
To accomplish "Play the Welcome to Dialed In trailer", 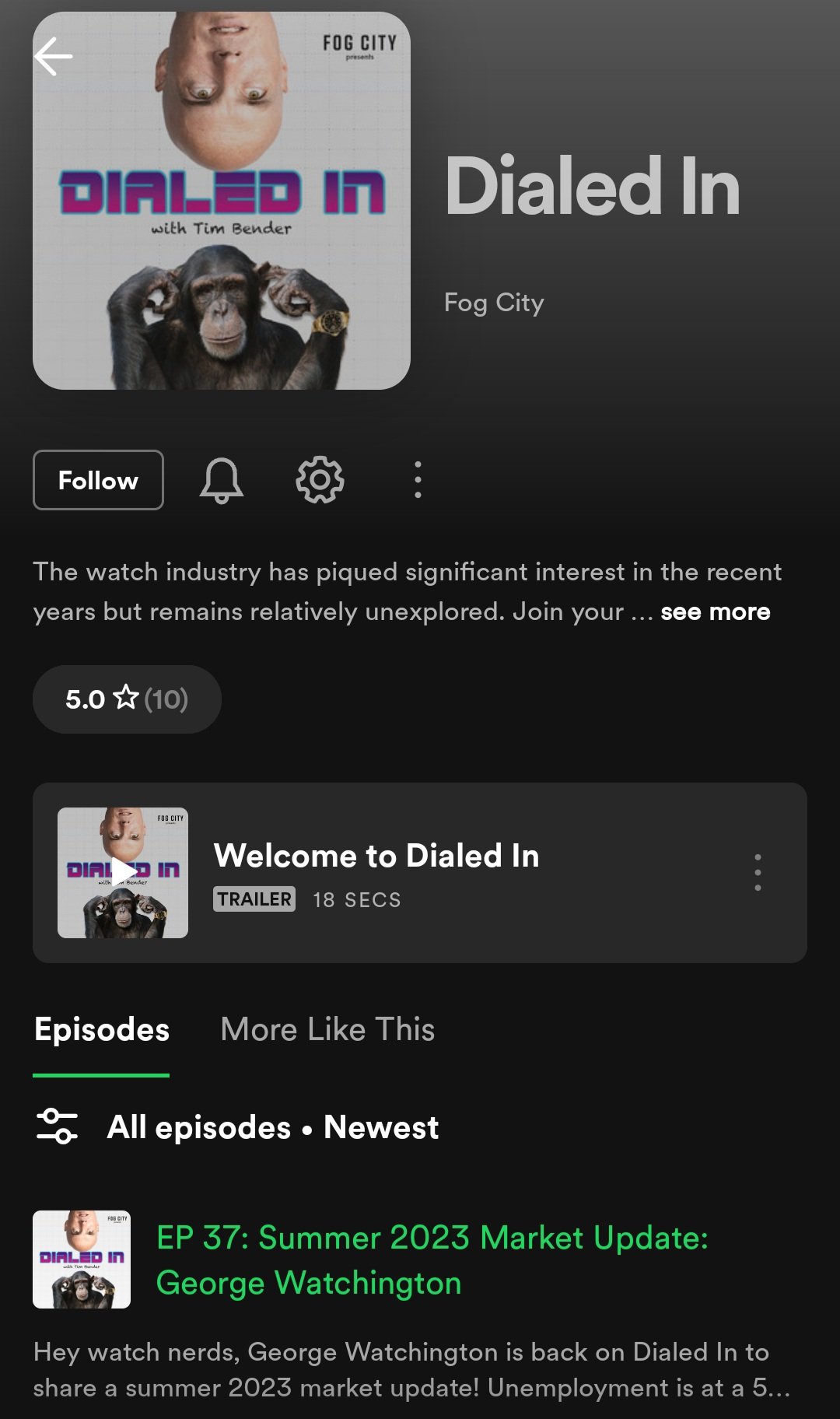I will click(x=123, y=873).
